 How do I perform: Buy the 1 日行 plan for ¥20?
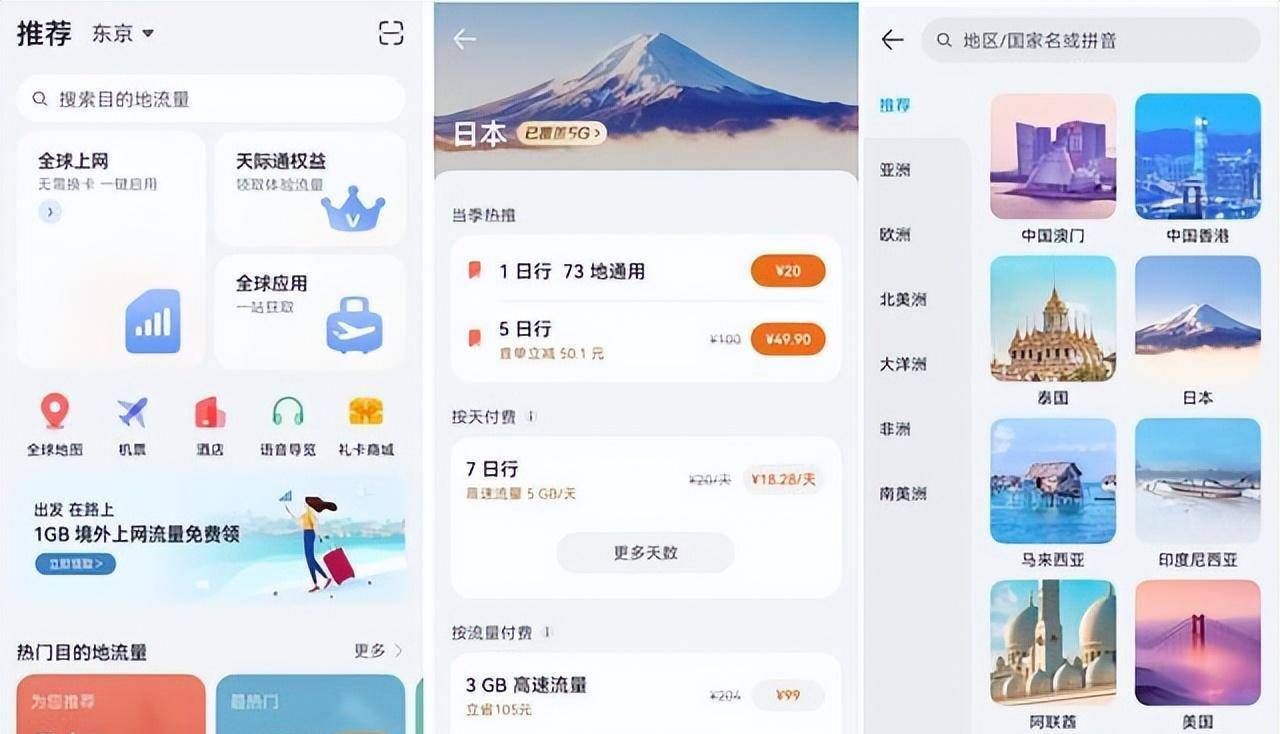click(x=788, y=271)
